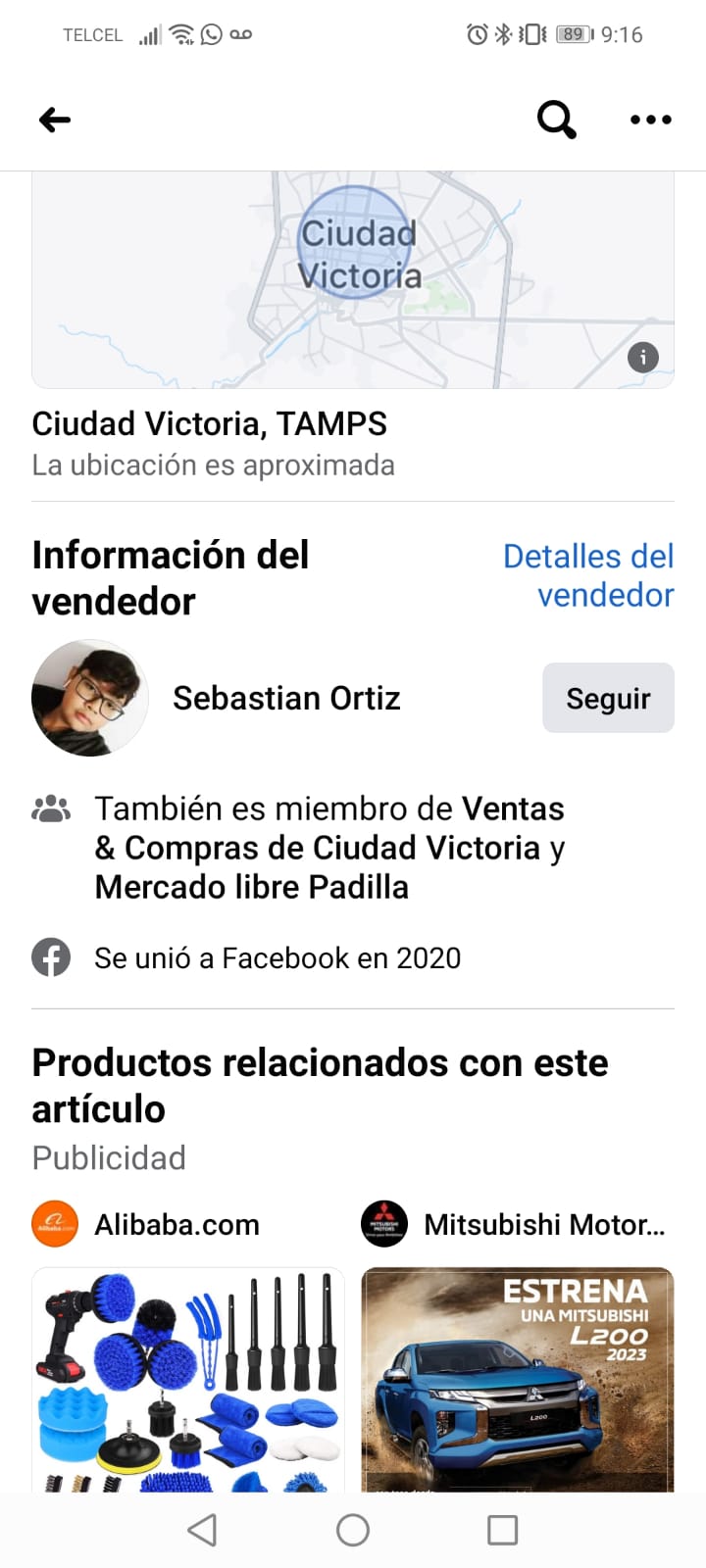Open the Mitsubishi L200 2023 ad
This screenshot has width=706, height=1568.
coord(518,1380)
